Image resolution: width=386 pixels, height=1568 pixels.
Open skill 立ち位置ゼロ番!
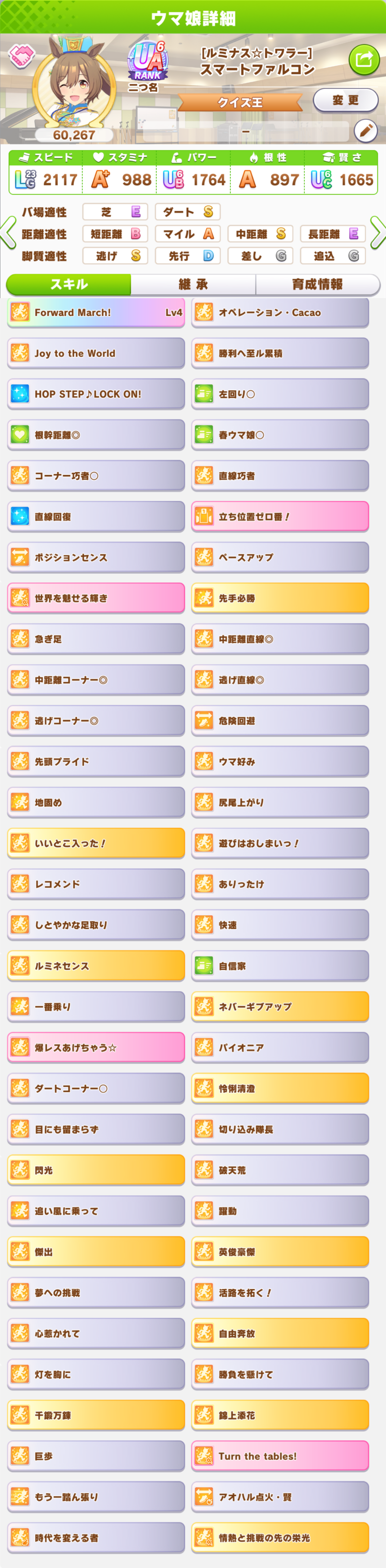click(280, 517)
